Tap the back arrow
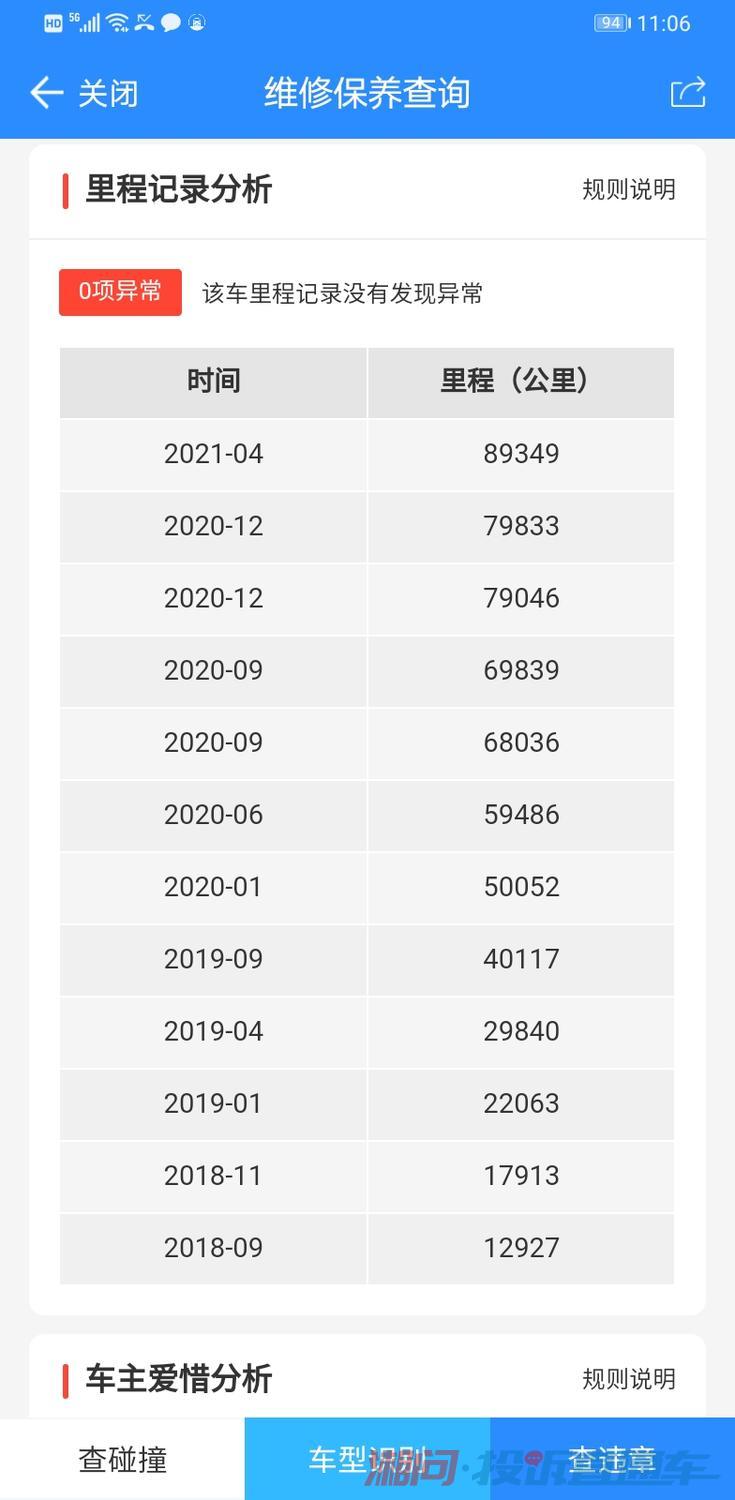Viewport: 735px width, 1500px height. pos(46,93)
